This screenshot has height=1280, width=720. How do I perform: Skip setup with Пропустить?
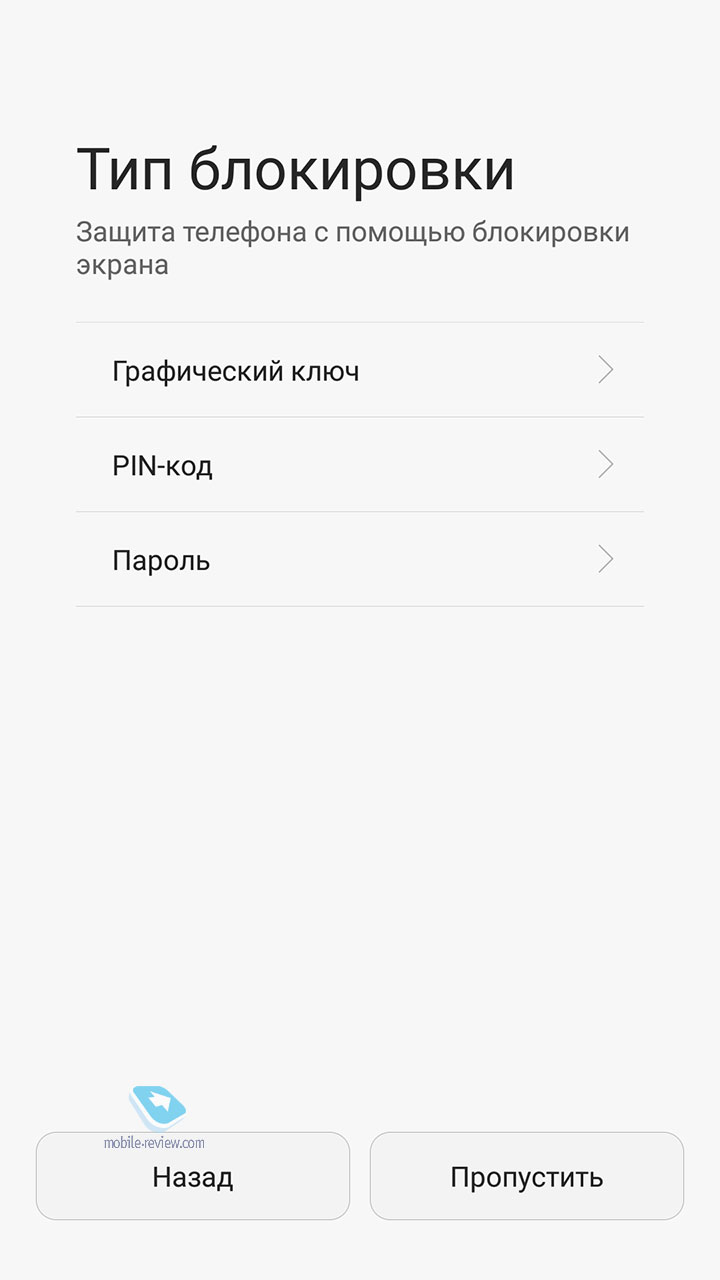pos(527,1176)
